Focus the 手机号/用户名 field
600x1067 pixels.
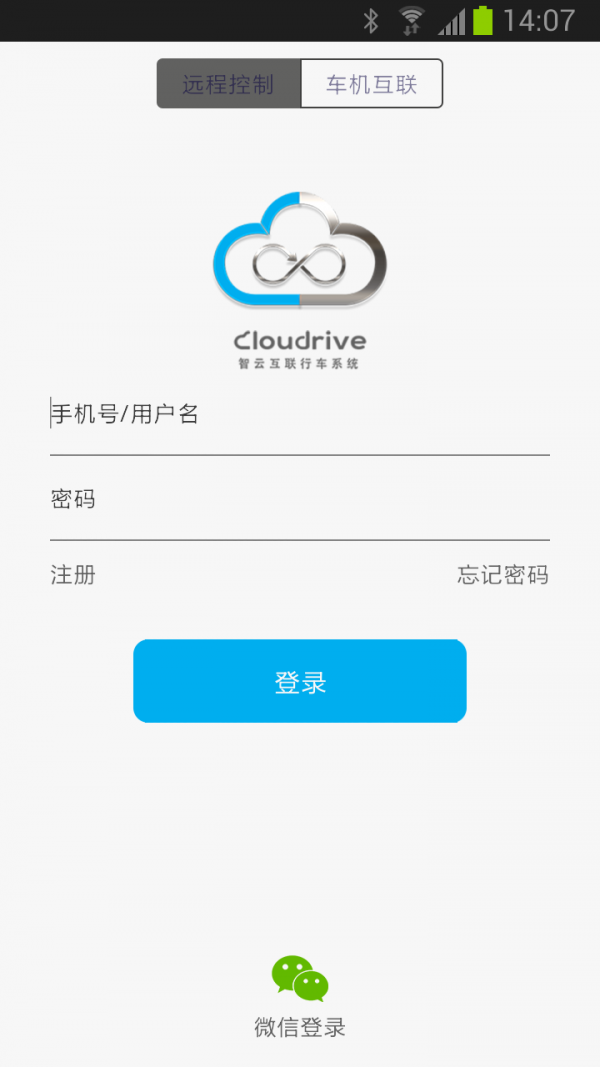(x=300, y=415)
